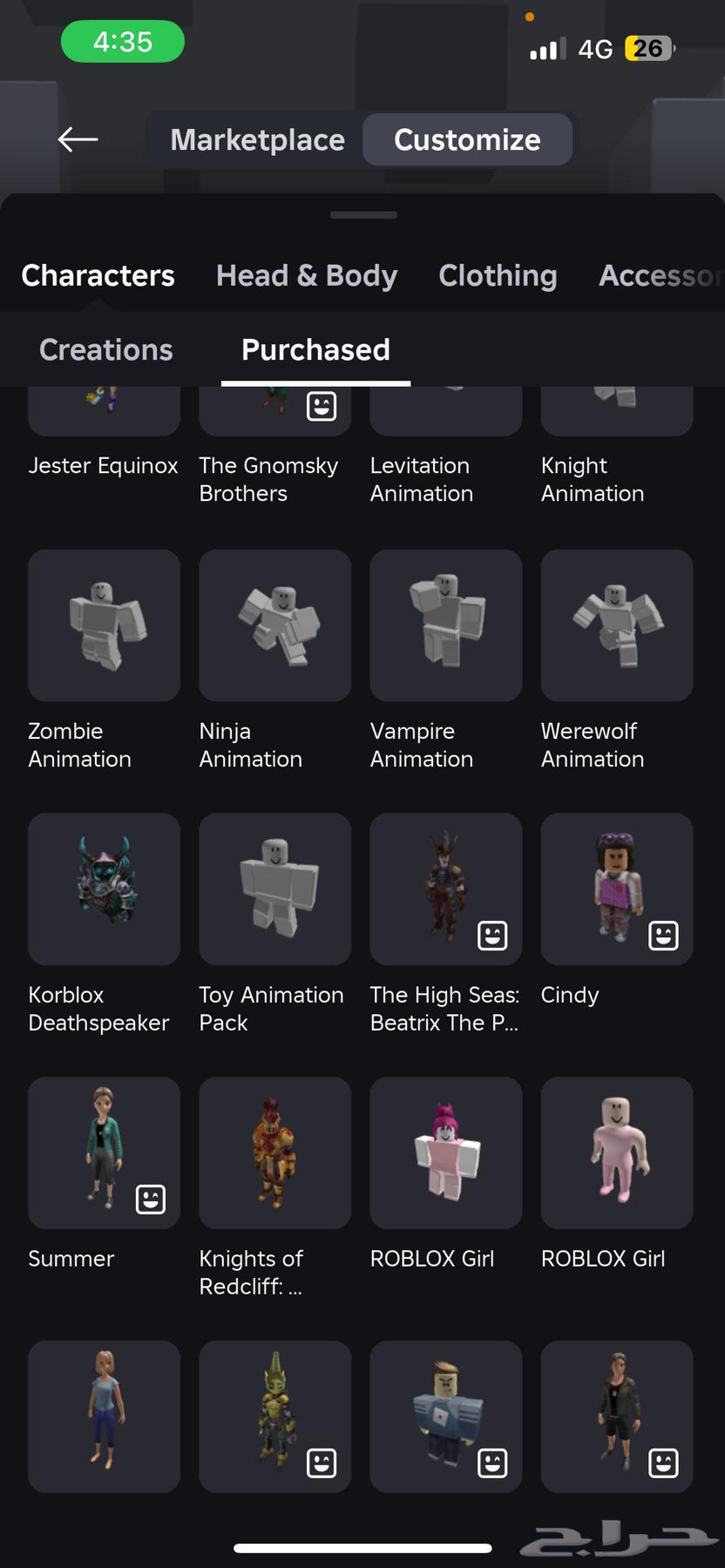Open the Clothing category

[x=498, y=275]
